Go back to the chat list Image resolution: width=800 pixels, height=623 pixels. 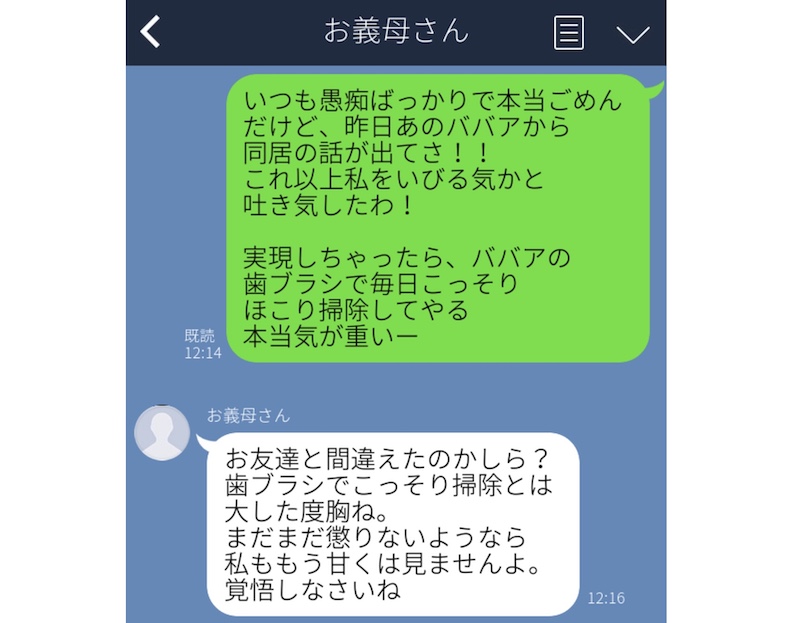pos(151,32)
